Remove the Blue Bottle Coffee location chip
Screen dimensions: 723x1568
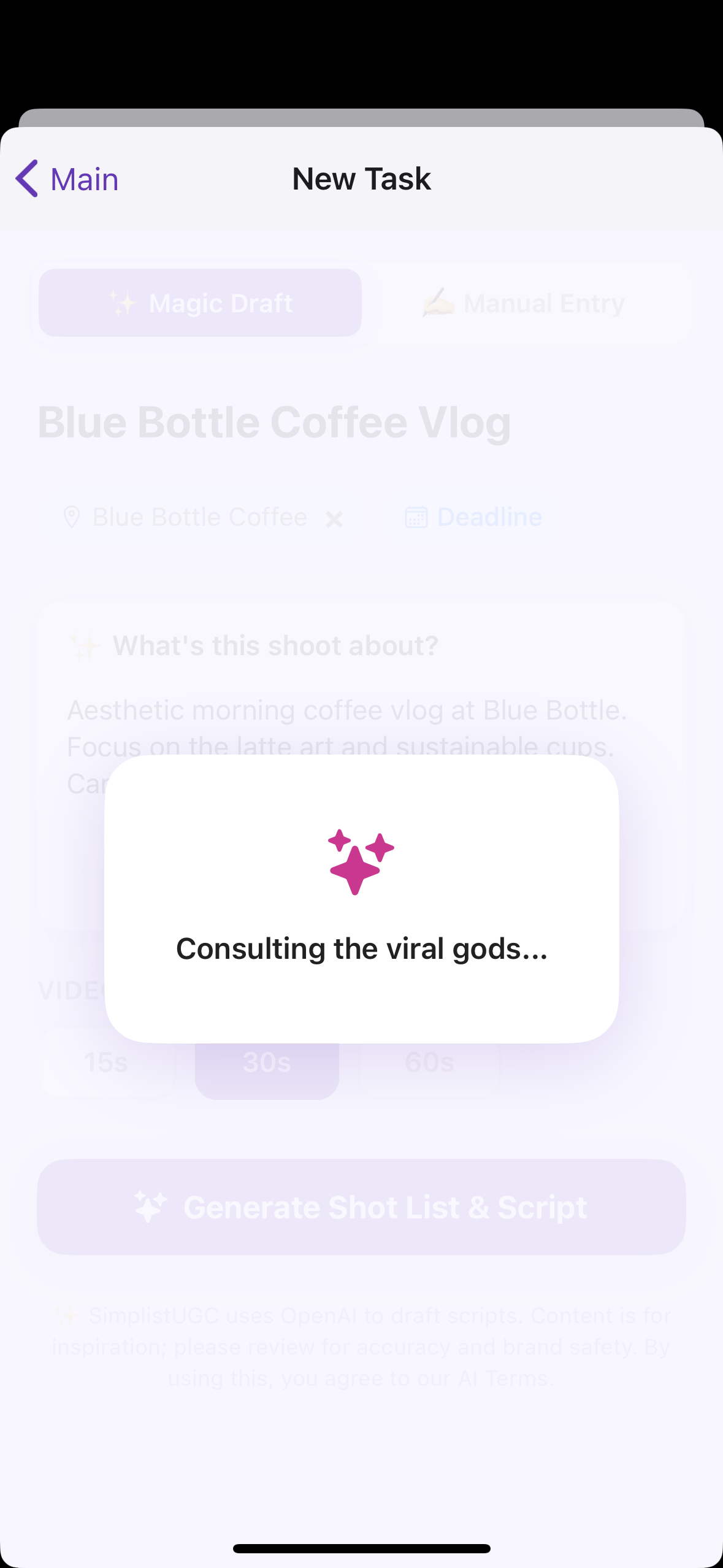click(335, 518)
